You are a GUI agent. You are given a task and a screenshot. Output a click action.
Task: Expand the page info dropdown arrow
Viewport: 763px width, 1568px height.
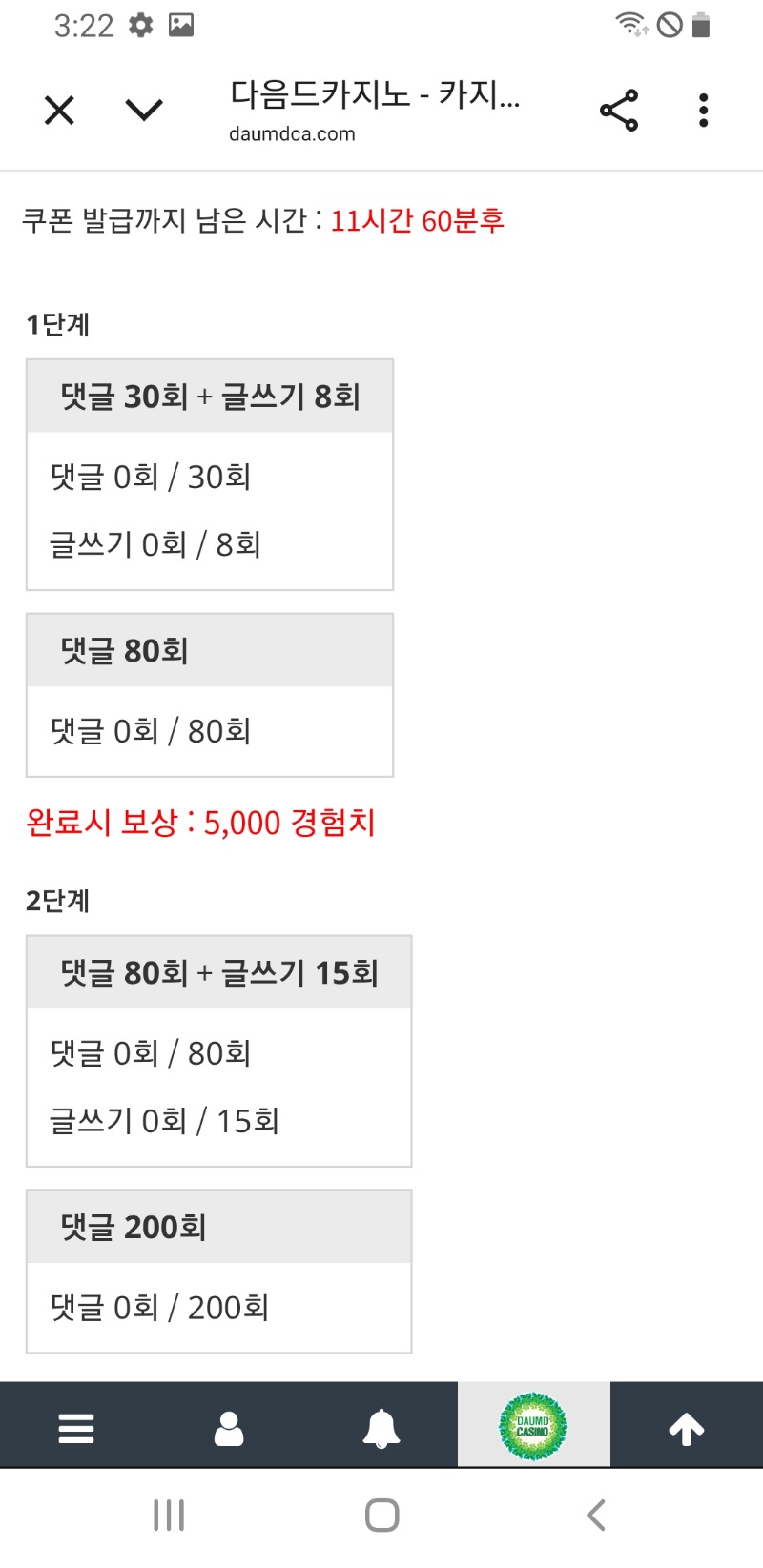[144, 111]
